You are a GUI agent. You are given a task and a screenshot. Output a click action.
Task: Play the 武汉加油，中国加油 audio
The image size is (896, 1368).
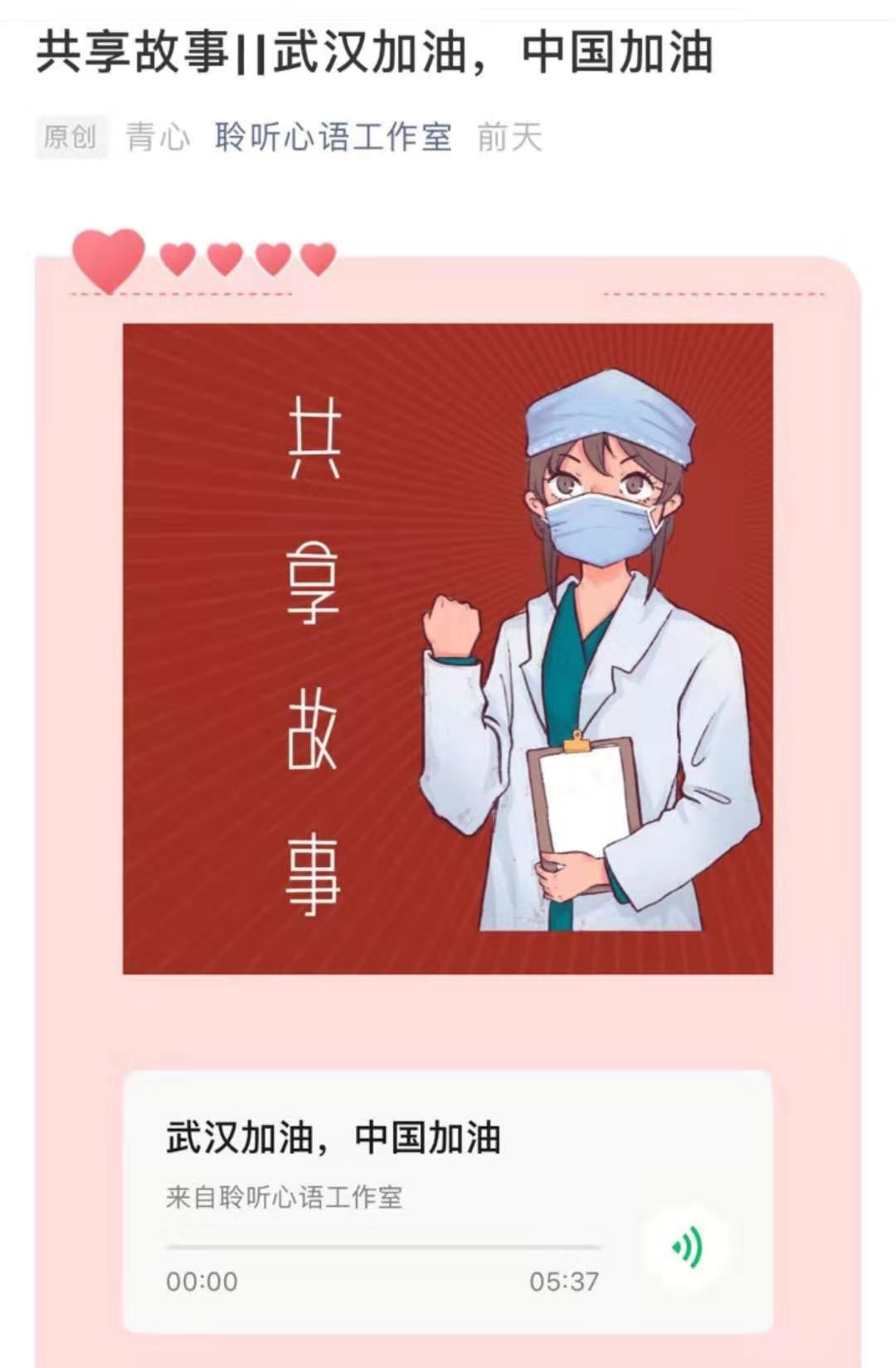tap(687, 1247)
